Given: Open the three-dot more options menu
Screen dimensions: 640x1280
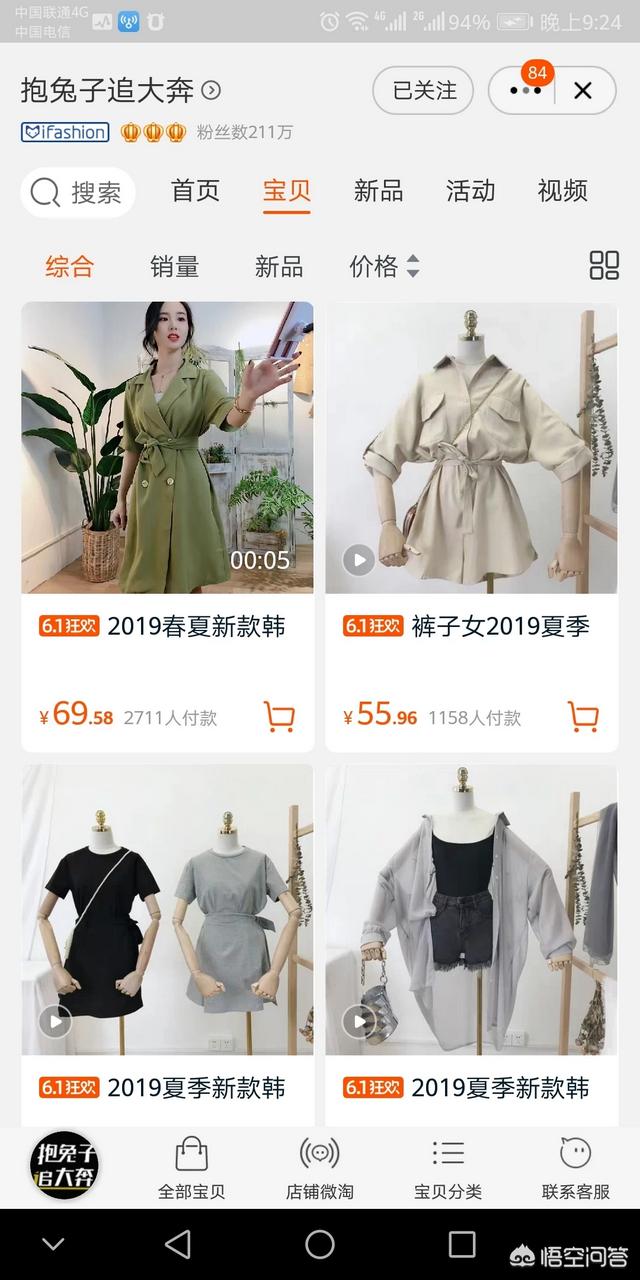Looking at the screenshot, I should (x=525, y=91).
